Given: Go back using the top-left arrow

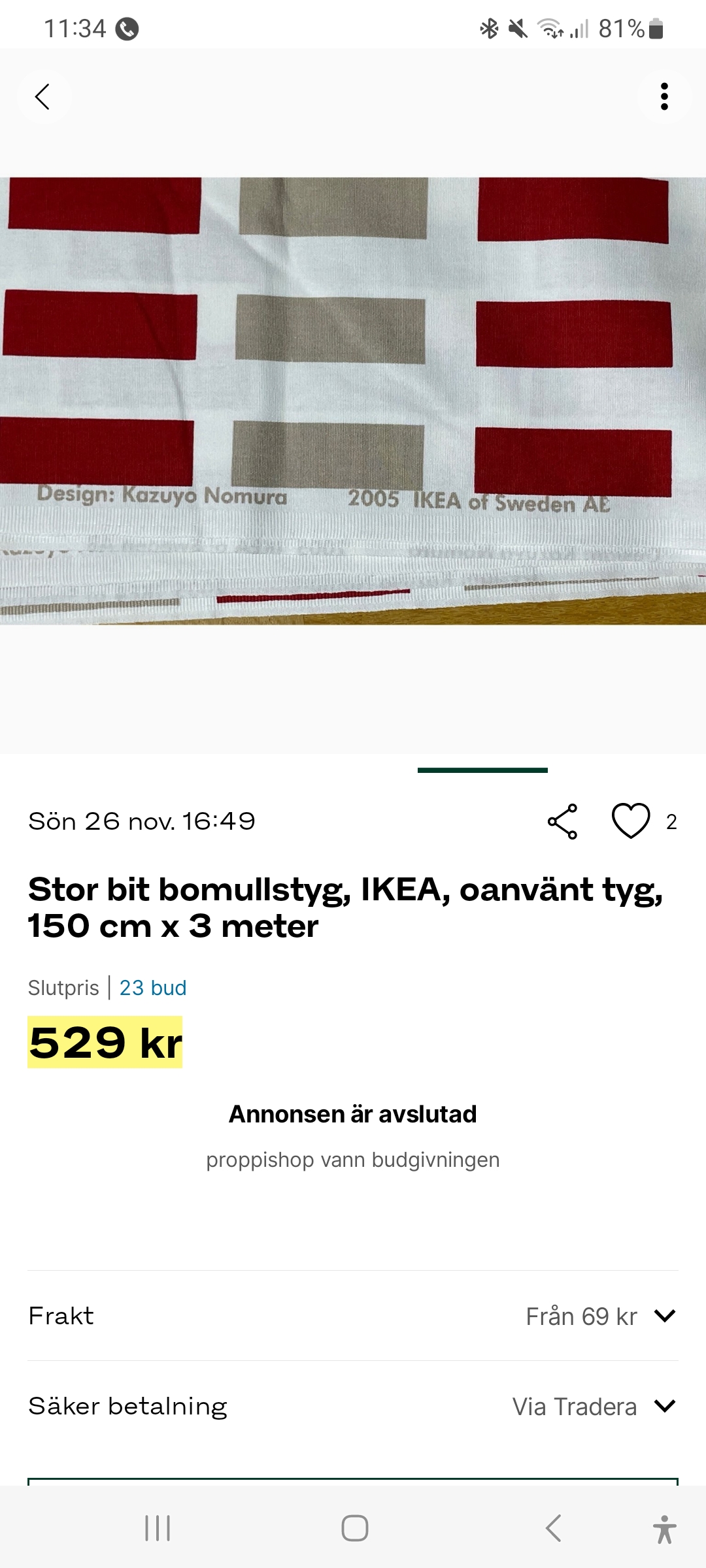Looking at the screenshot, I should (x=43, y=97).
